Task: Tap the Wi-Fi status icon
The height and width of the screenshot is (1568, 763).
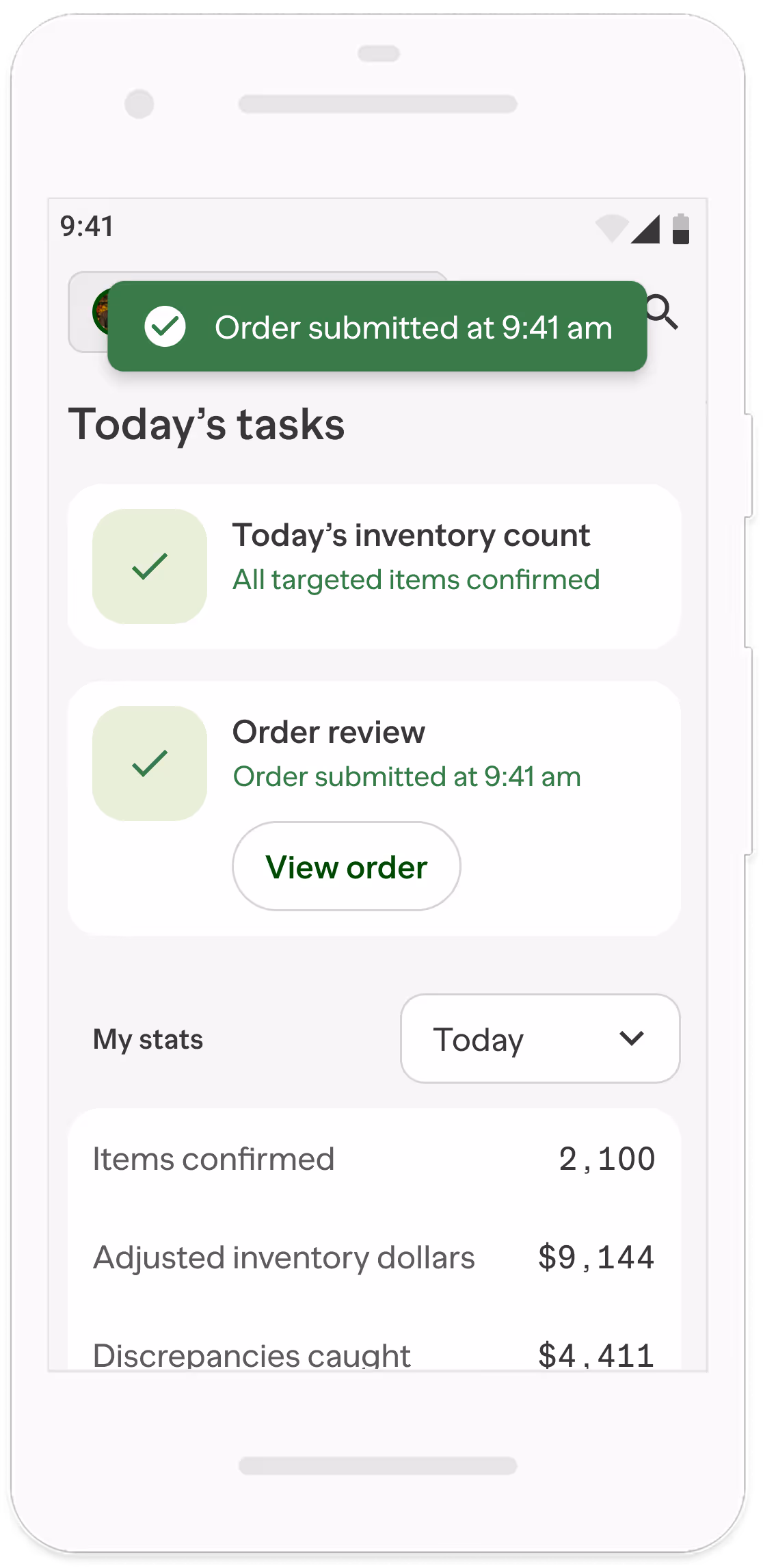Action: [613, 227]
